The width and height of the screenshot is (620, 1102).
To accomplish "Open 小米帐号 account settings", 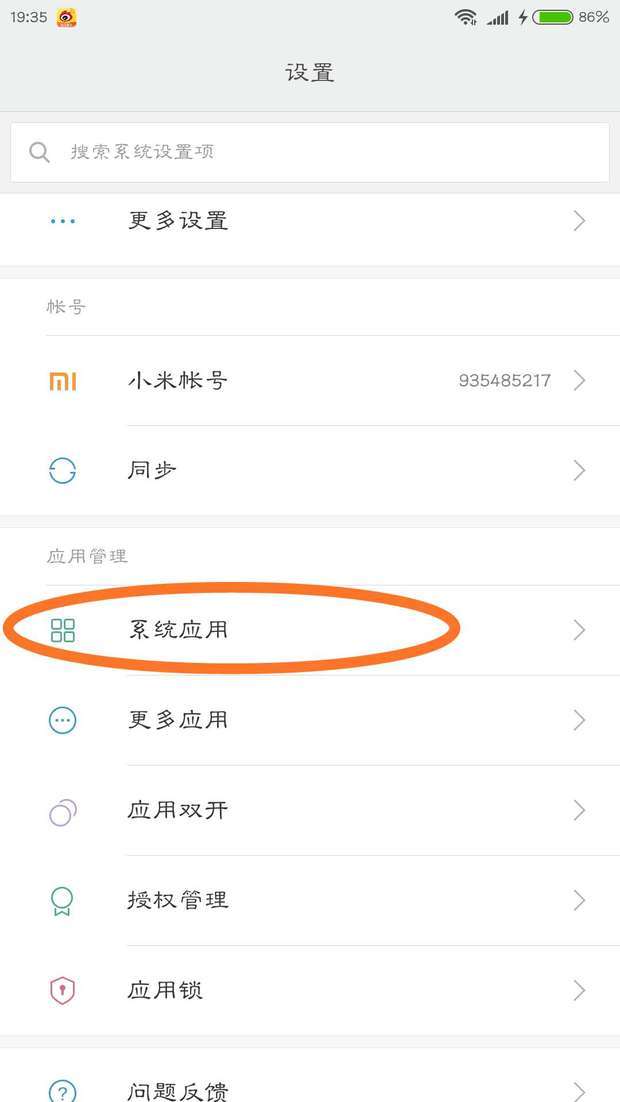I will coord(310,380).
